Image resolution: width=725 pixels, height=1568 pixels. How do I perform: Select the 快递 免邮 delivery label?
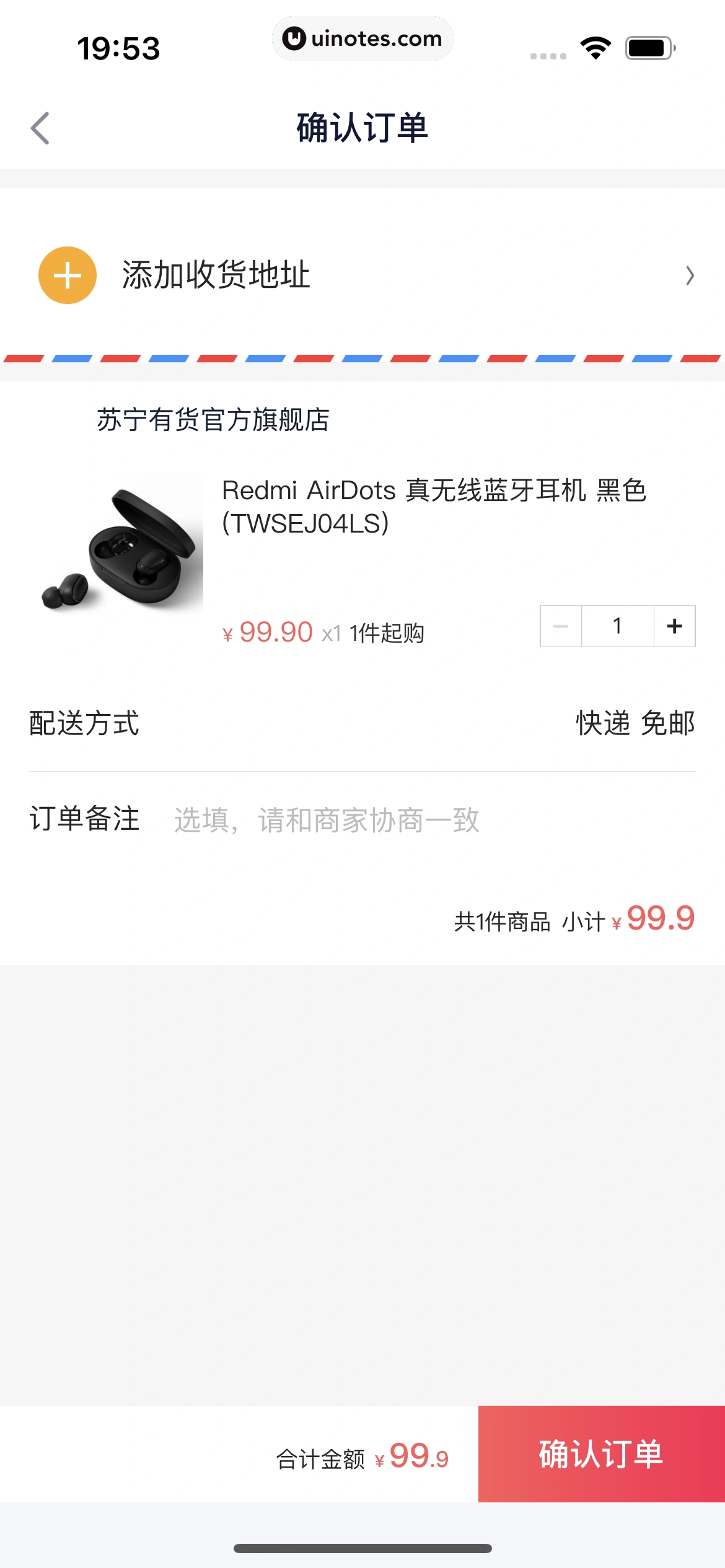coord(633,723)
